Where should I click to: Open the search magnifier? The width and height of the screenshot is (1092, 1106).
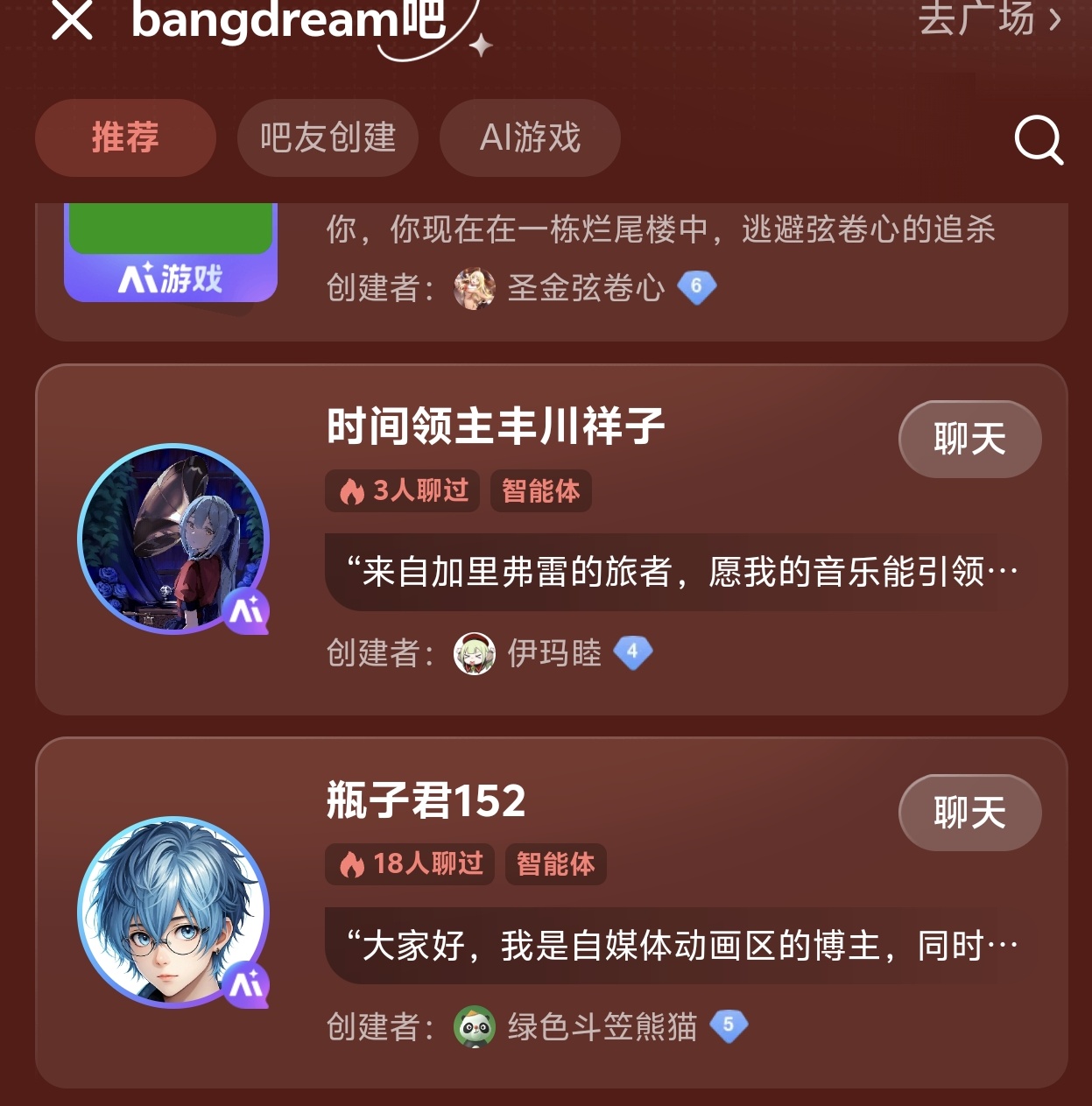(1038, 140)
